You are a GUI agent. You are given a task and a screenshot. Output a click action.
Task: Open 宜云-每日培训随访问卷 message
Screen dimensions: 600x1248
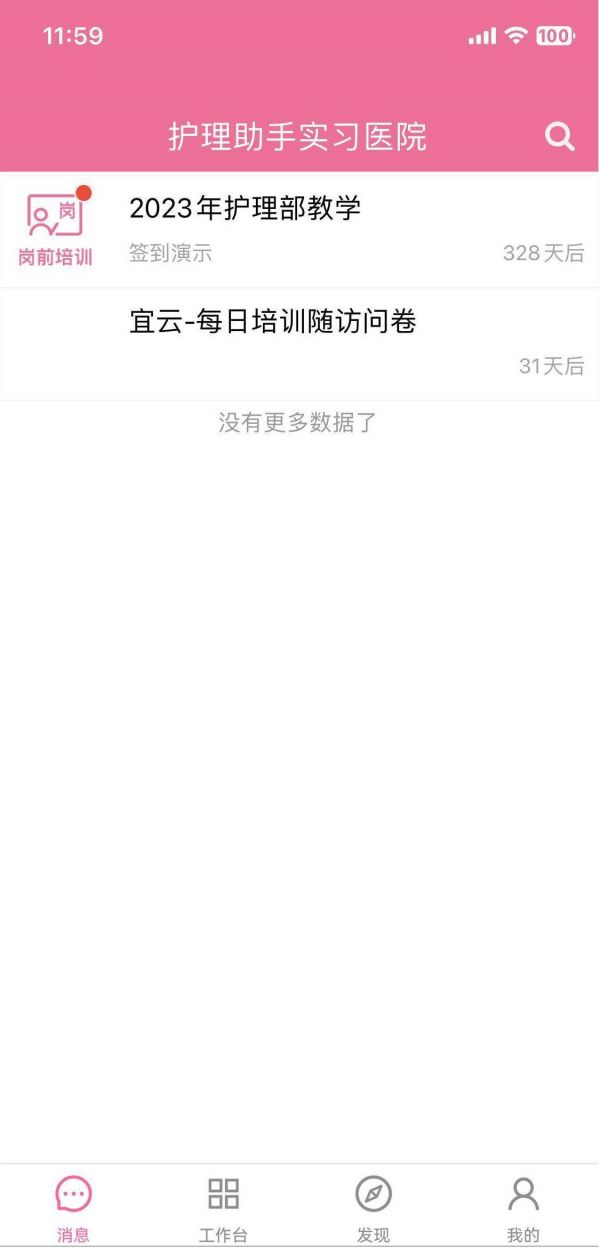point(300,343)
